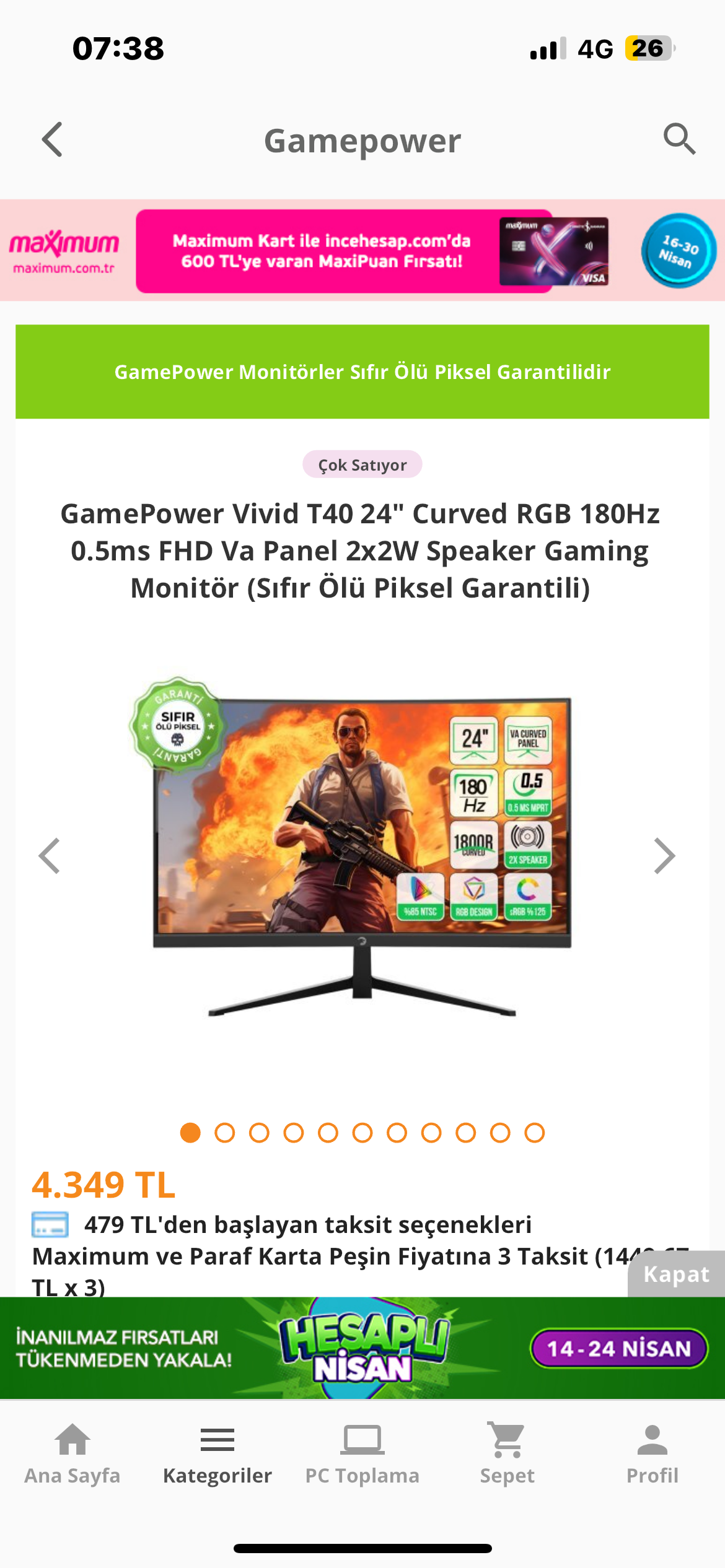
Task: Open the Maximum Kart MaxiPuan banner
Action: pyautogui.click(x=362, y=251)
